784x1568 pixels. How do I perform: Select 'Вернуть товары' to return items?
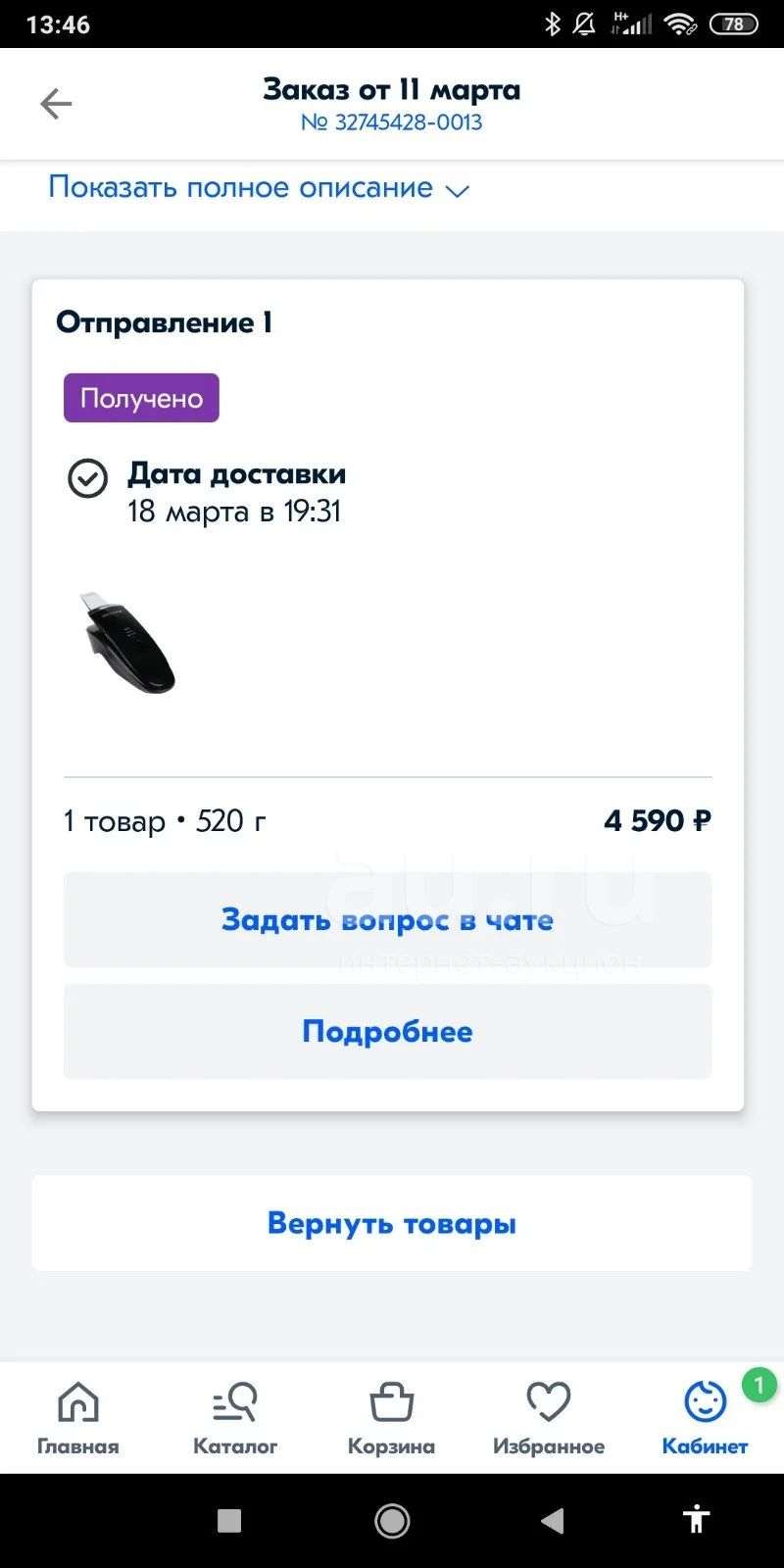pos(392,1224)
